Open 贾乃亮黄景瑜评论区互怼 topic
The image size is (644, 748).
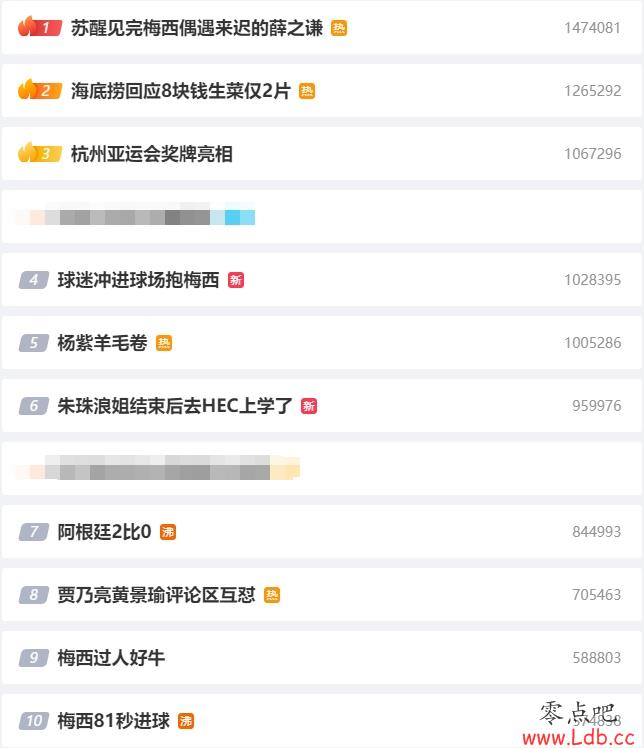tap(157, 595)
